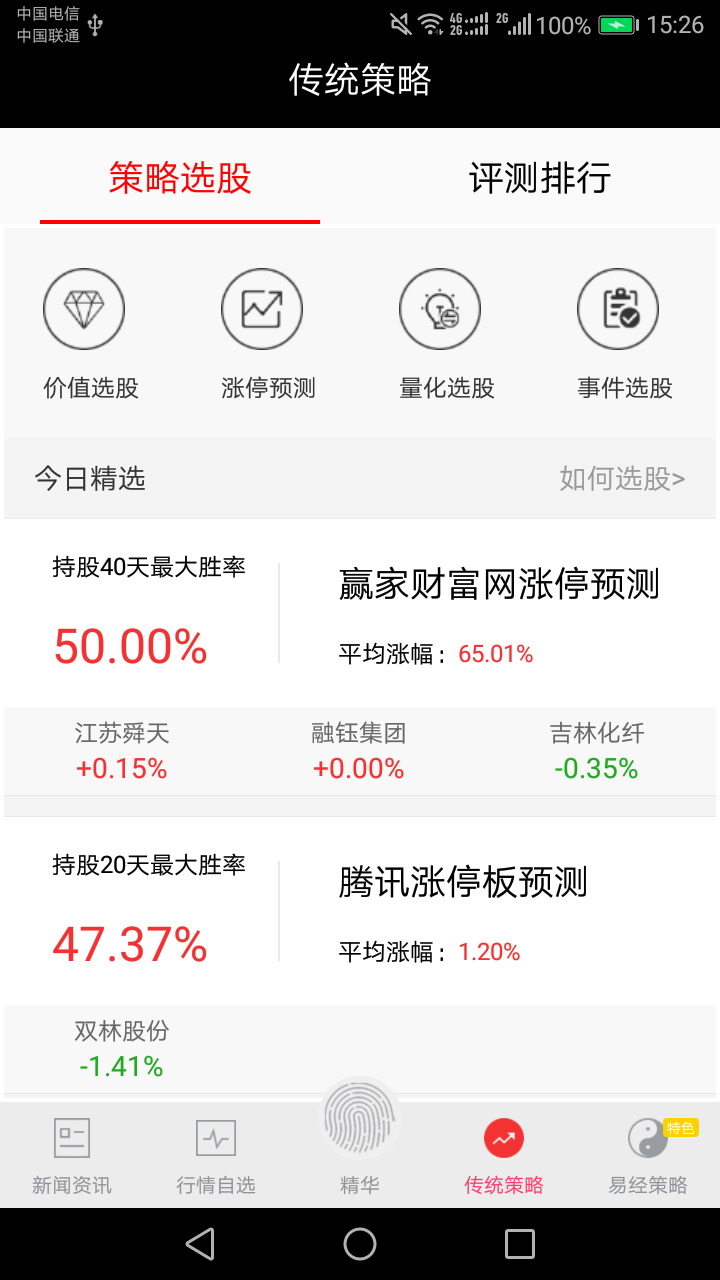This screenshot has height=1280, width=720.
Task: Select the 策略选股 tab
Action: [180, 179]
